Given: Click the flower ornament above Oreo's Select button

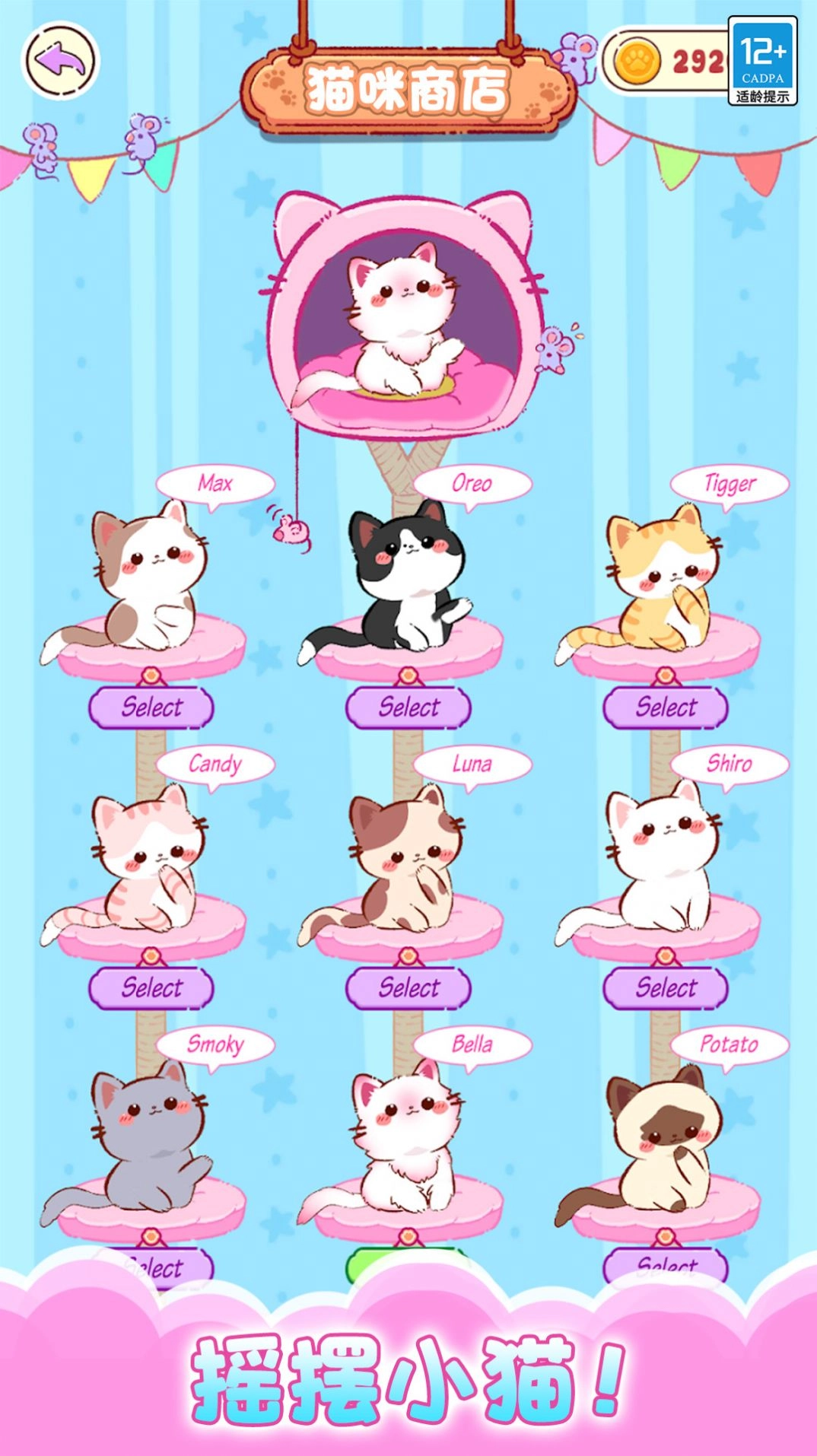Looking at the screenshot, I should (x=408, y=676).
